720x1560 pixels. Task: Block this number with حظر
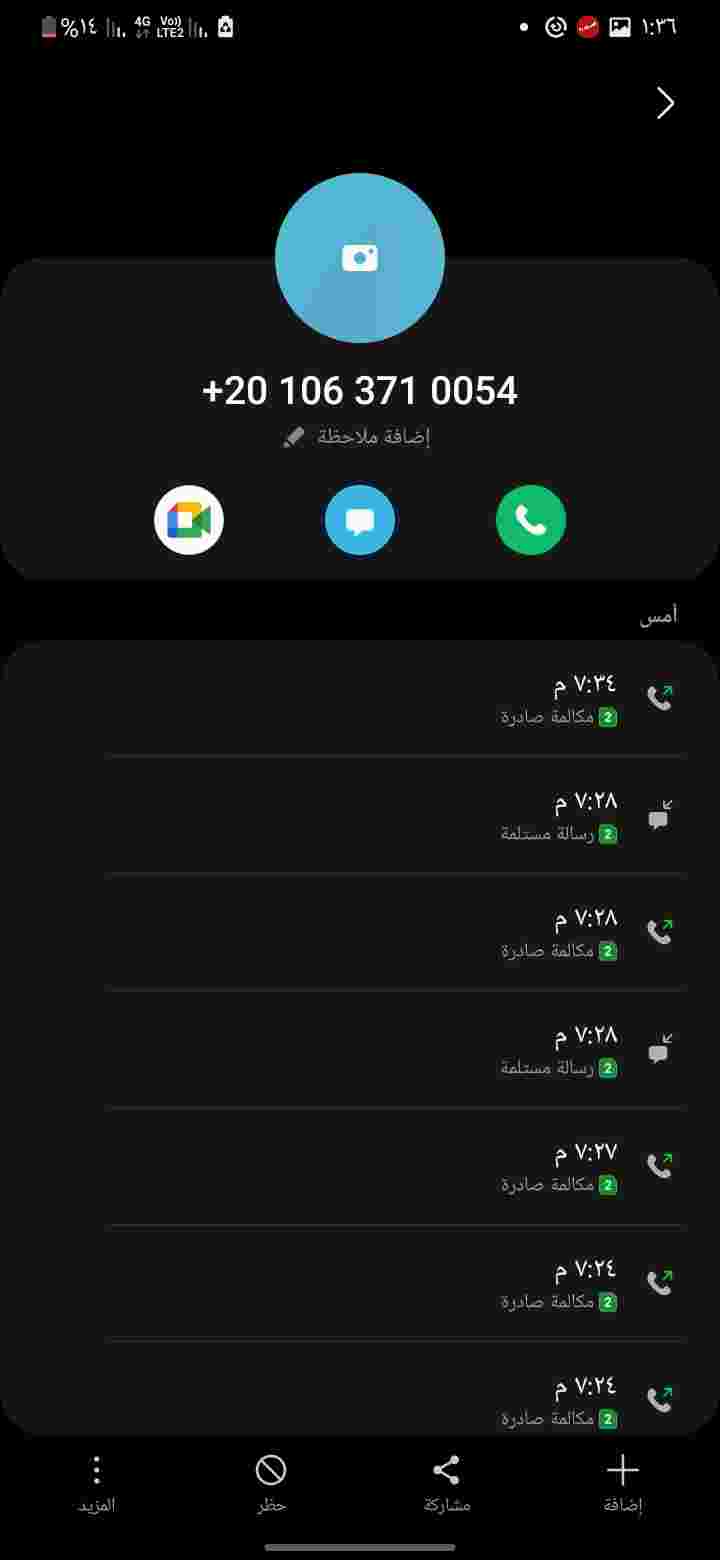click(x=271, y=1485)
